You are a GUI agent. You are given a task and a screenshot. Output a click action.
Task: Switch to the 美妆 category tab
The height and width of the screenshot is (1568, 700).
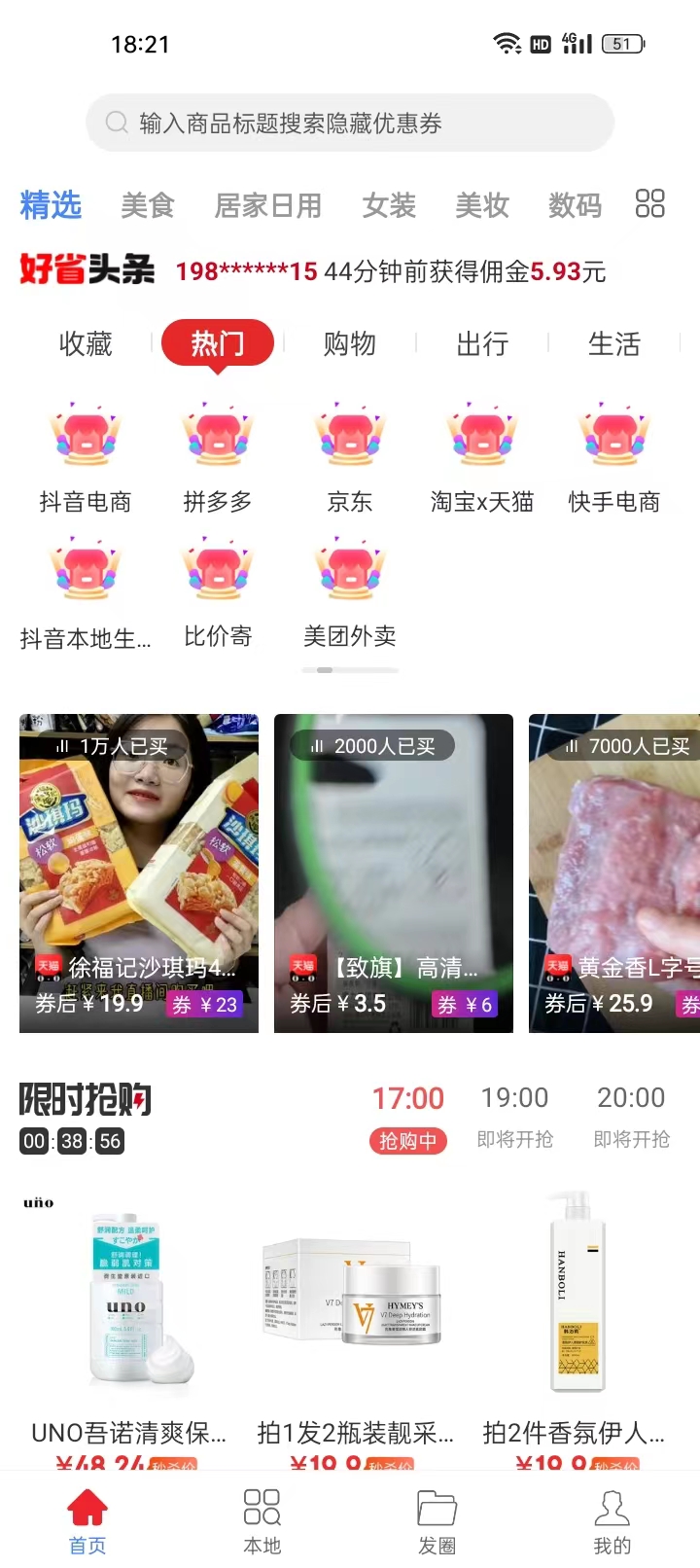click(482, 205)
